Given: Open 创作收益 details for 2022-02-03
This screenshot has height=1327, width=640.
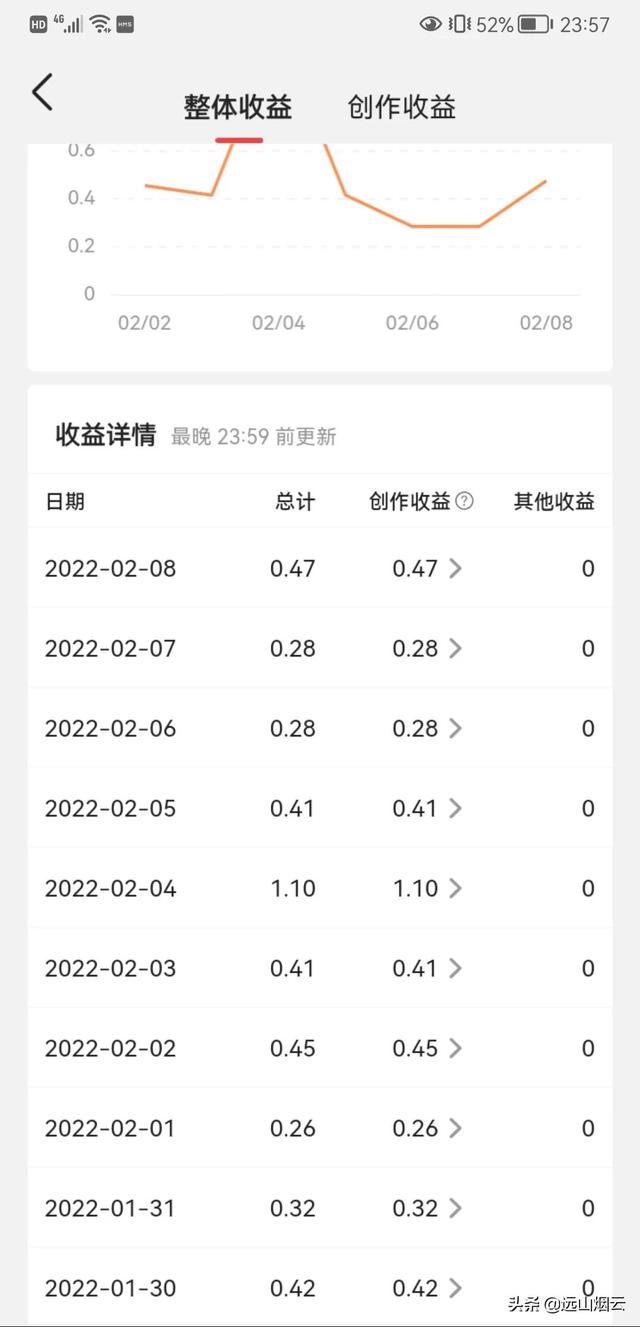Looking at the screenshot, I should tap(428, 969).
